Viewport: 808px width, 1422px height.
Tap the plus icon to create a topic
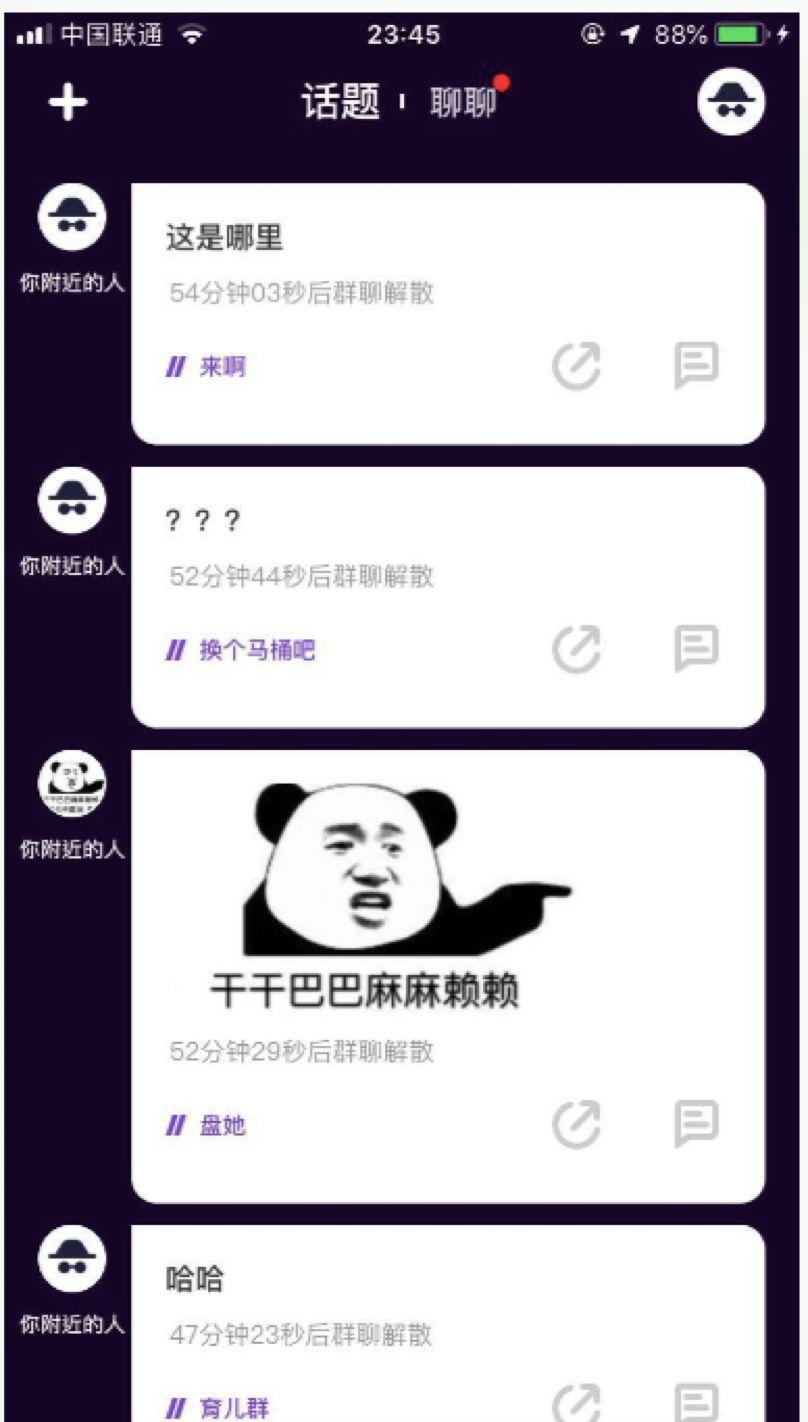(x=68, y=103)
